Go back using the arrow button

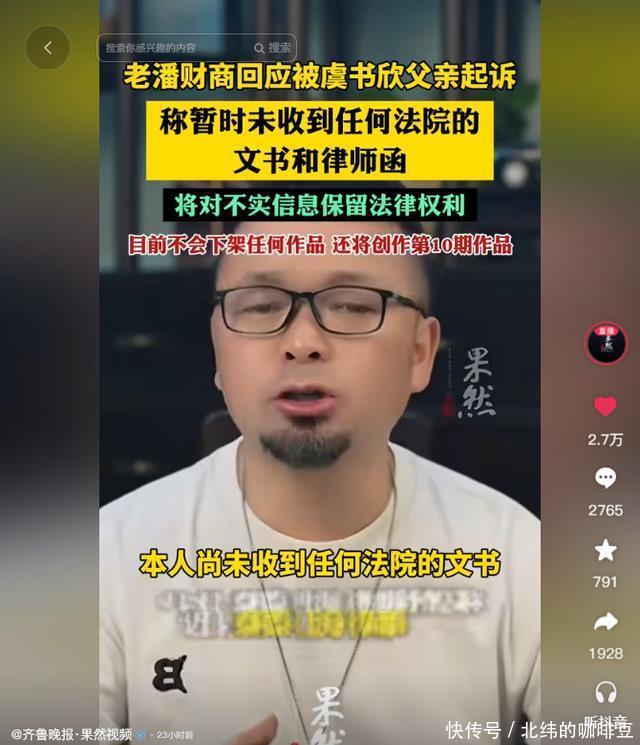(47, 47)
